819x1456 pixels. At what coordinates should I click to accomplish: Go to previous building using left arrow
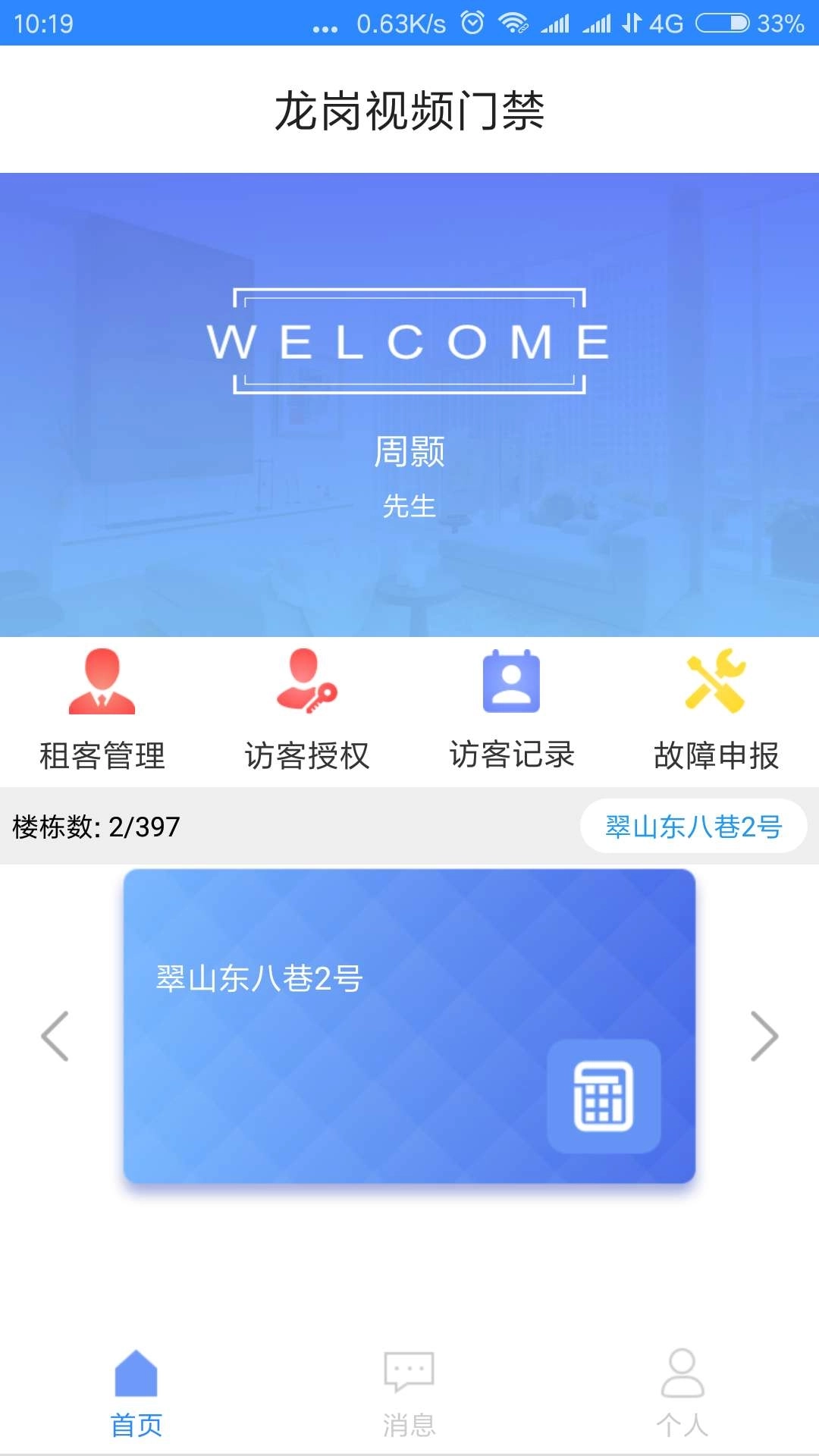(54, 1037)
